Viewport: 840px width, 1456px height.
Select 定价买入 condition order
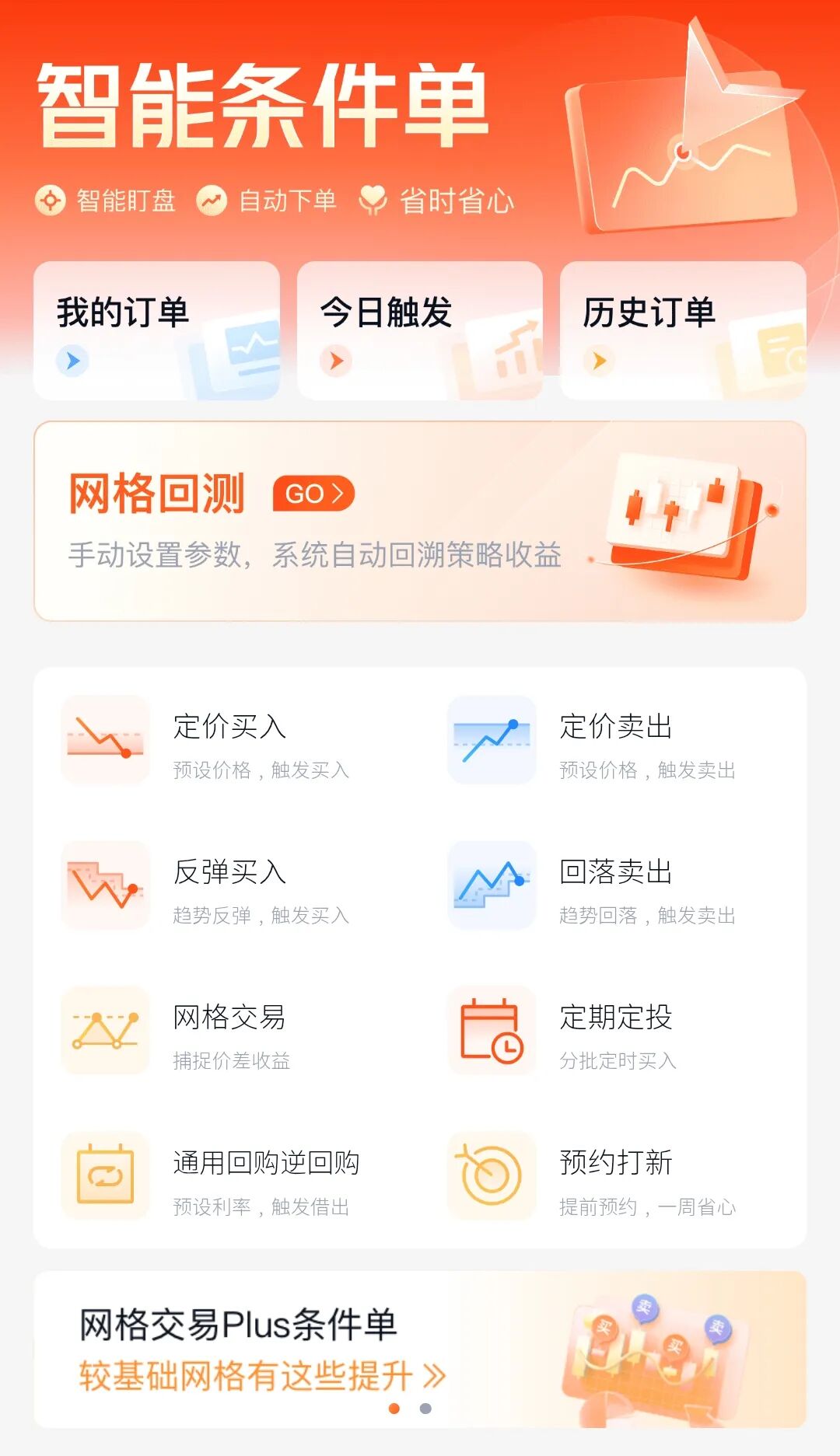point(226,740)
